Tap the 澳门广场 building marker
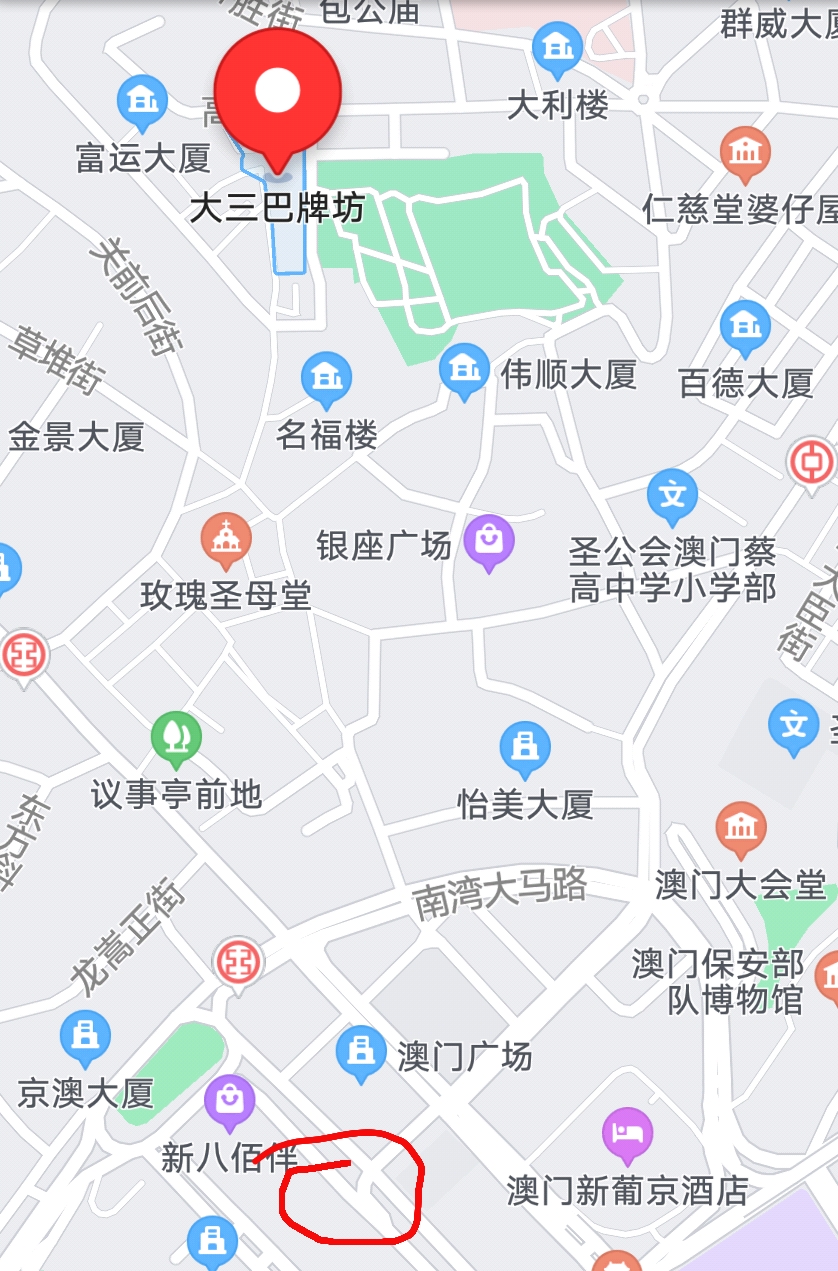Screen dimensions: 838x1271 point(359,1052)
